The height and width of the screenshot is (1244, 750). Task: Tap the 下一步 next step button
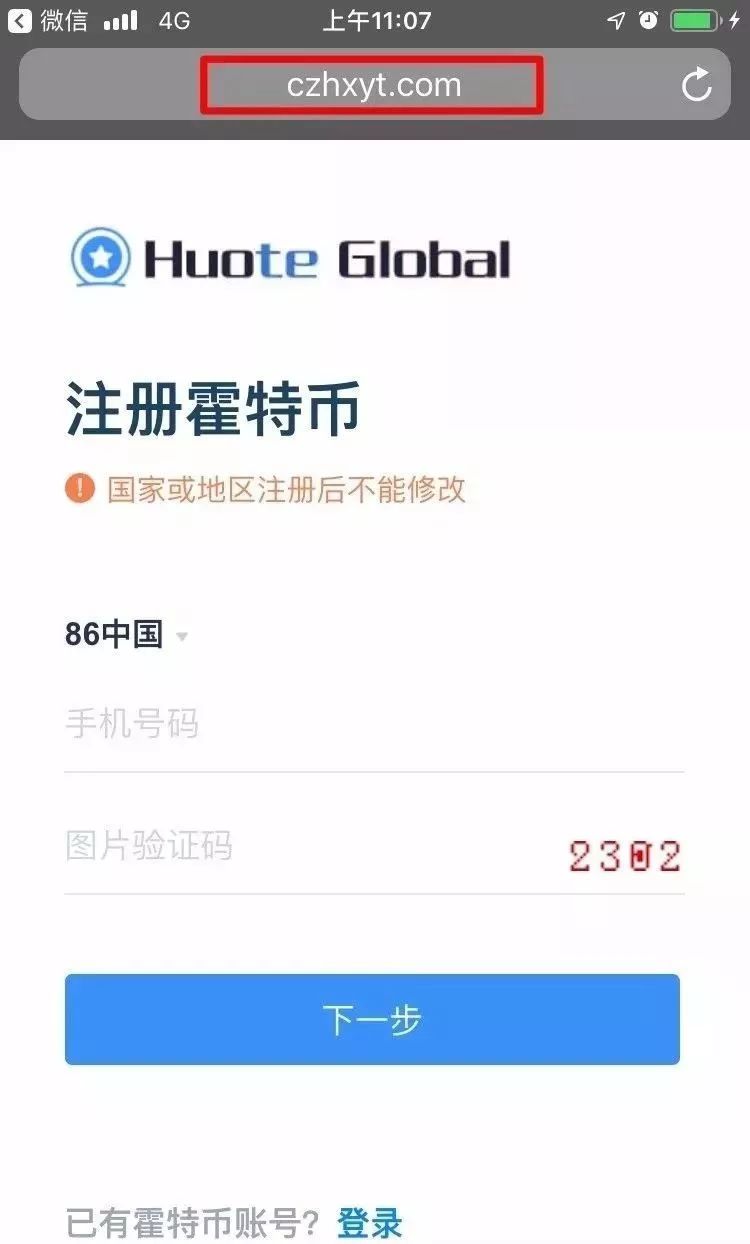[x=372, y=1020]
